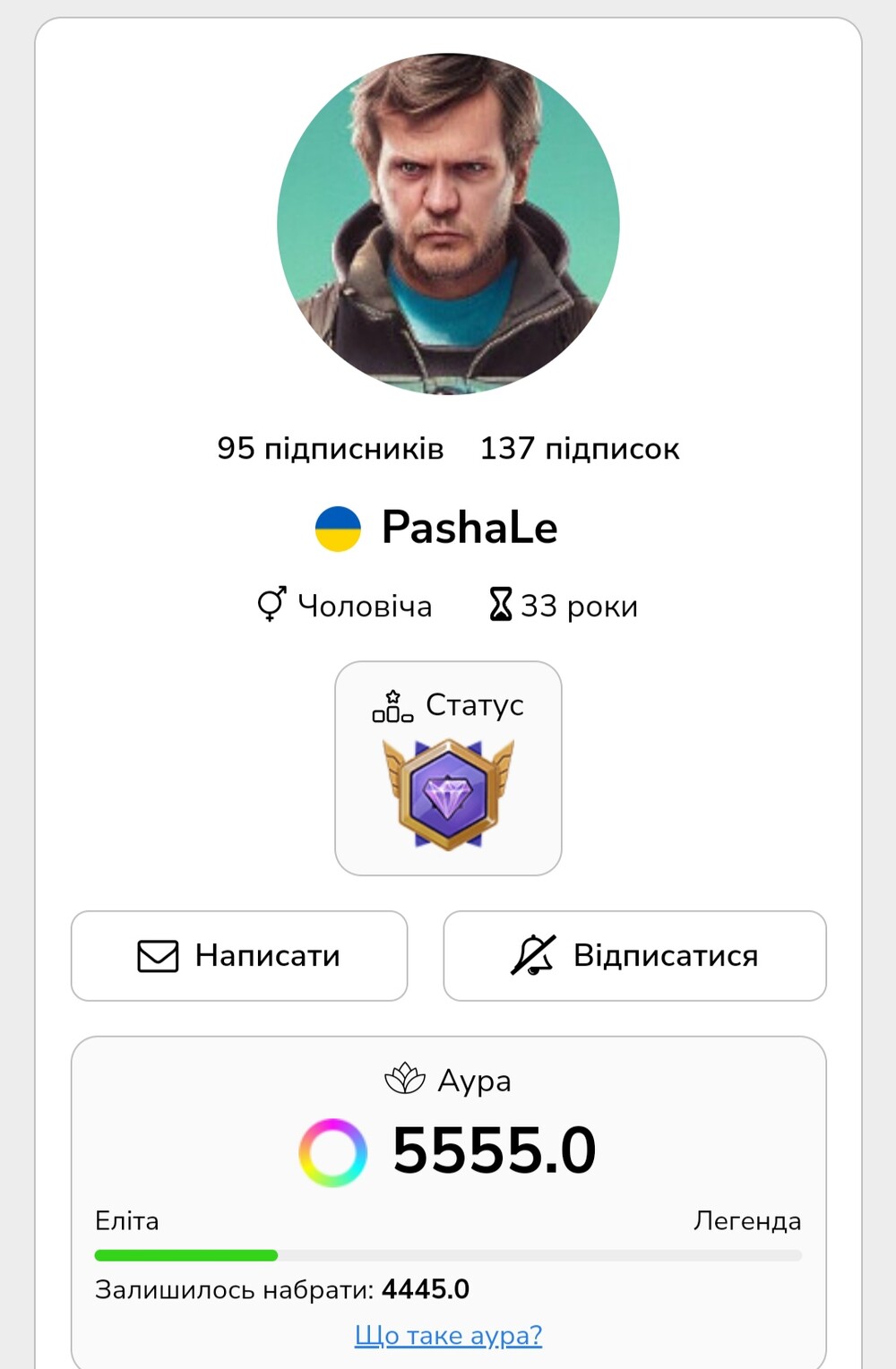896x1369 pixels.
Task: Open the Статус badge card
Action: point(448,768)
